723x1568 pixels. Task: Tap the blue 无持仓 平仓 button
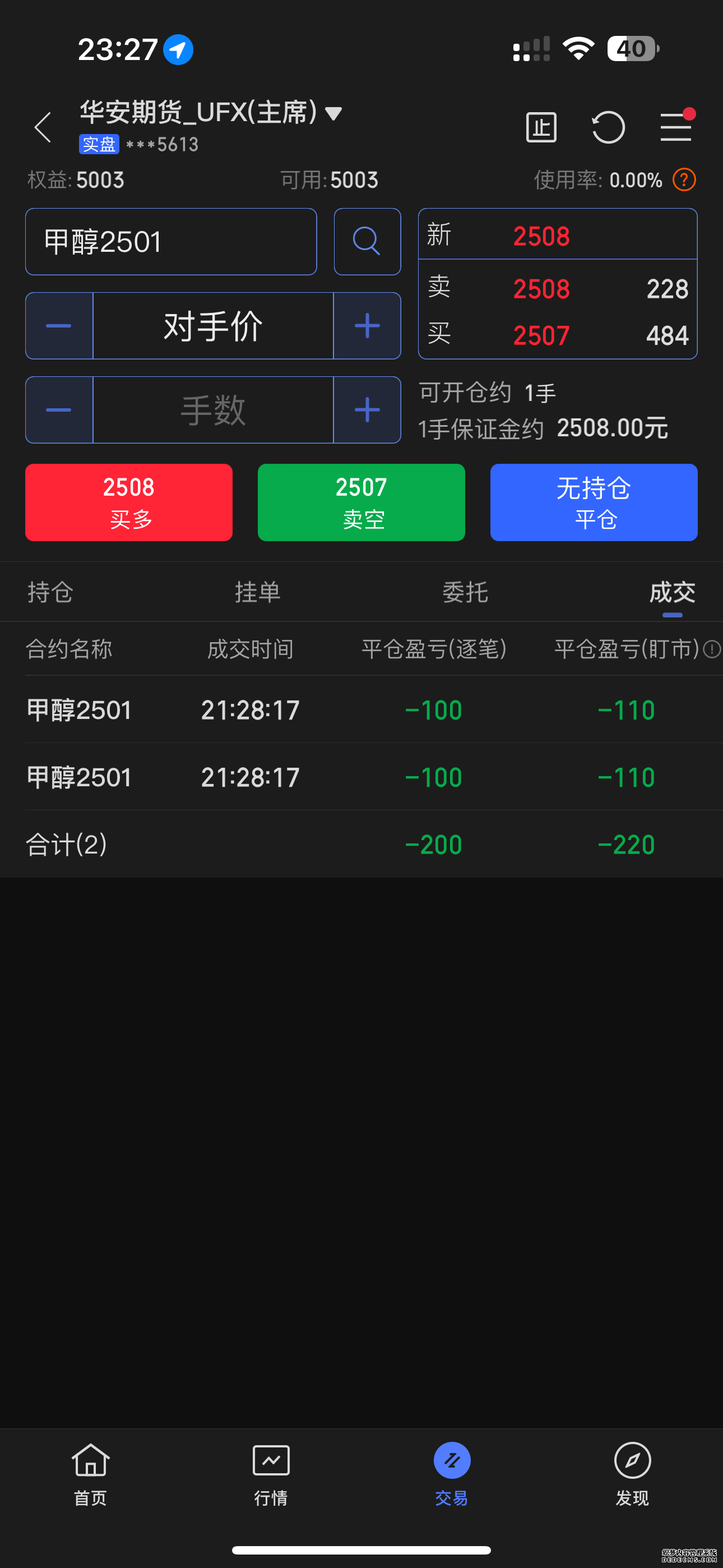[594, 502]
